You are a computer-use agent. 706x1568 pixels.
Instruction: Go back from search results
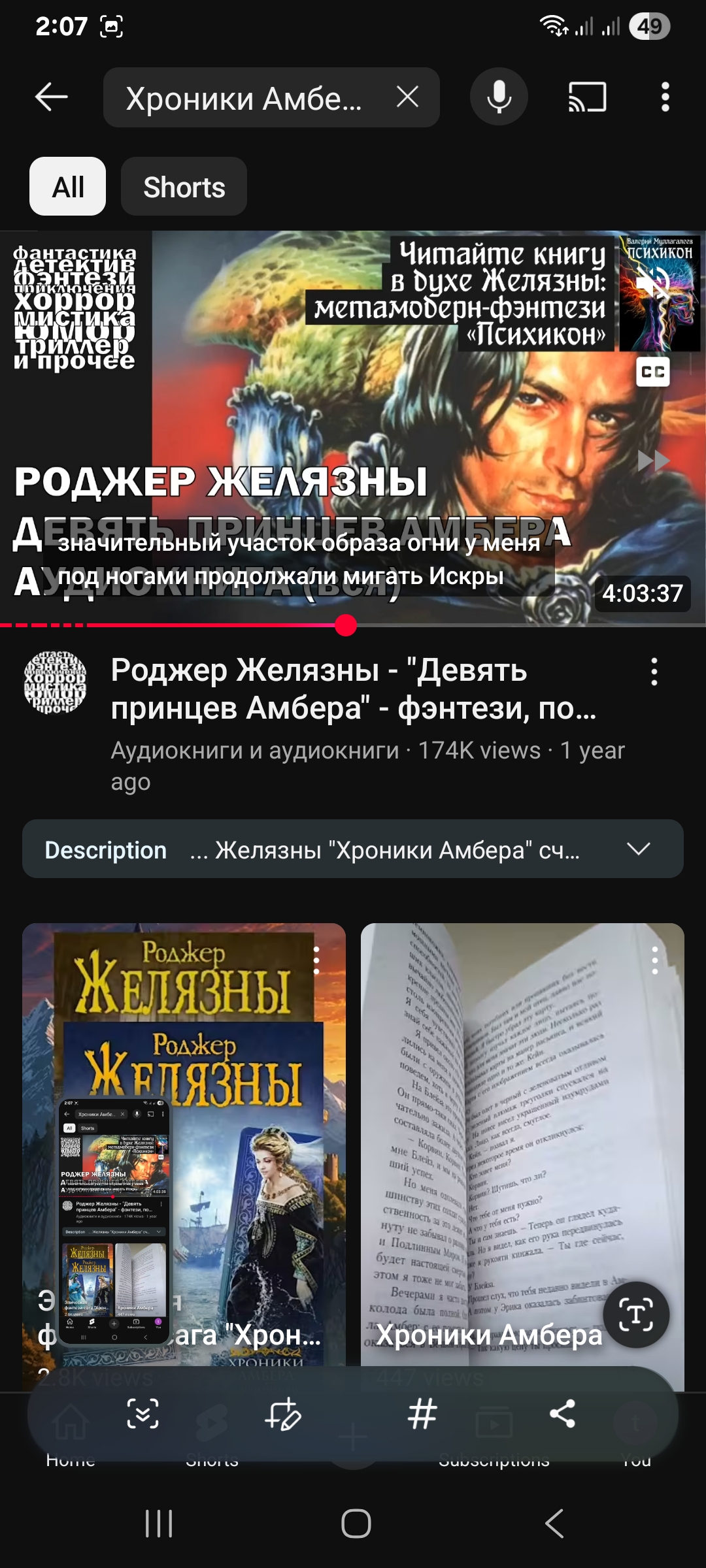click(x=52, y=97)
